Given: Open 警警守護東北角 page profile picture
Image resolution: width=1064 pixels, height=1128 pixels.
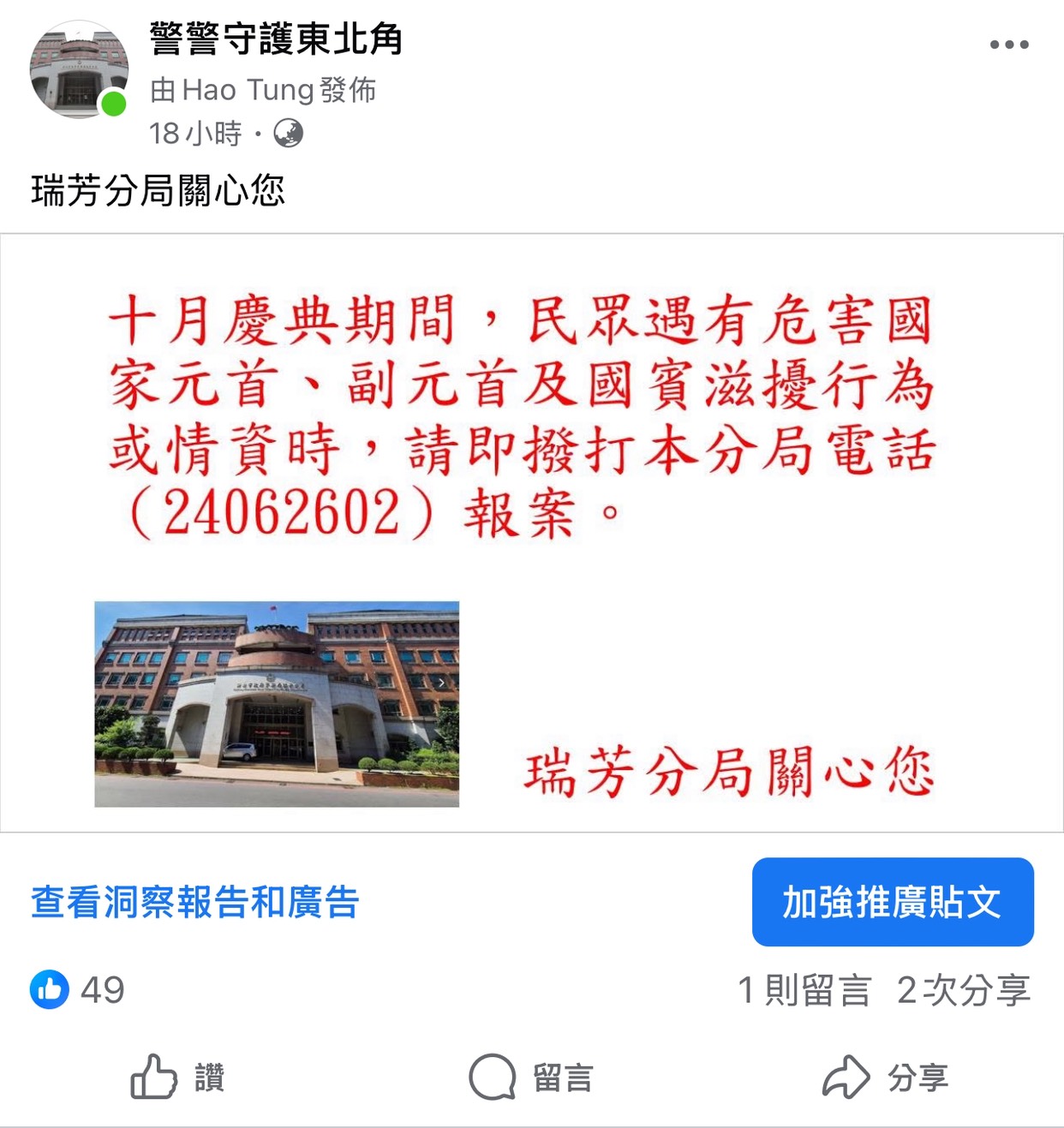Looking at the screenshot, I should tap(79, 70).
